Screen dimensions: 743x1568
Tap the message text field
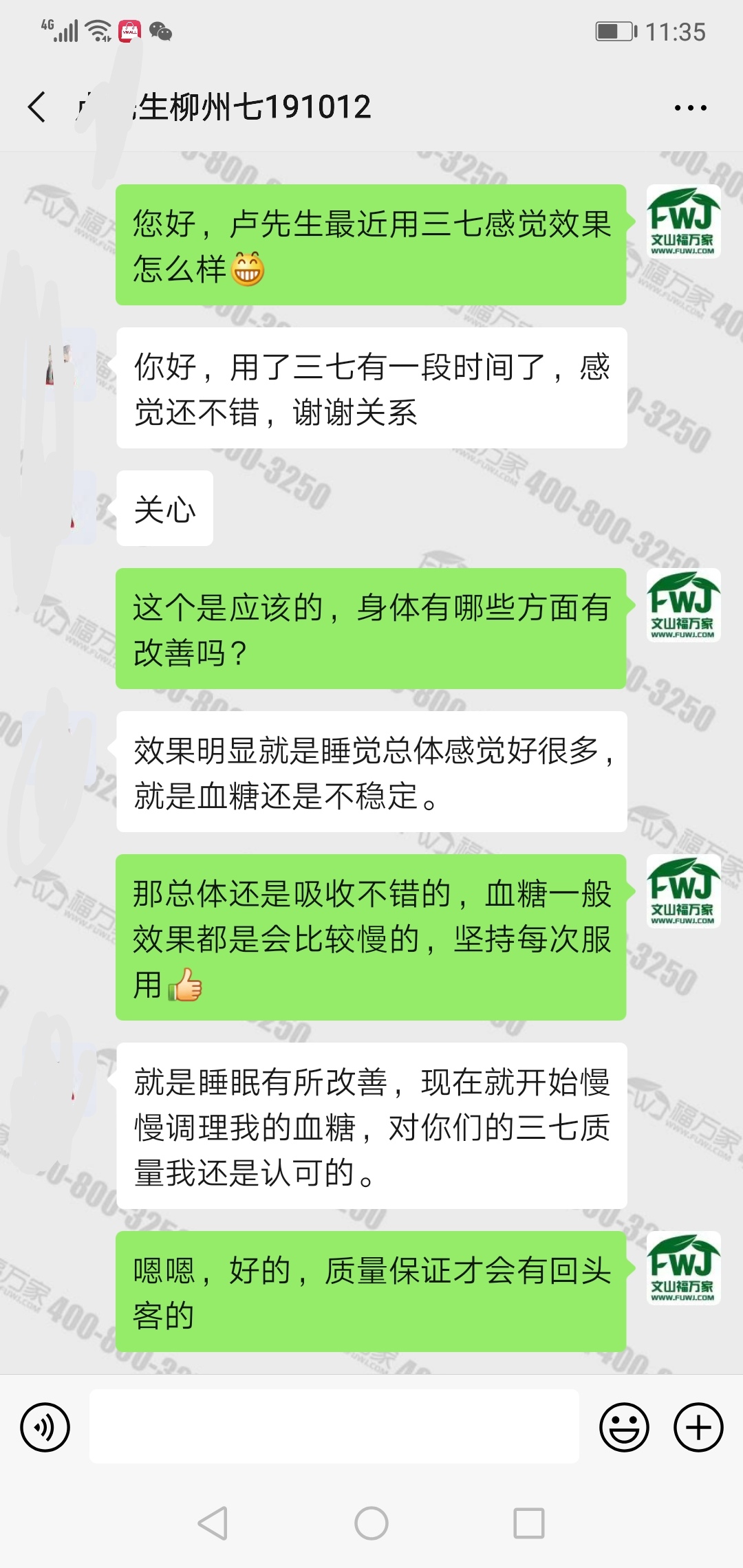coord(334,1426)
